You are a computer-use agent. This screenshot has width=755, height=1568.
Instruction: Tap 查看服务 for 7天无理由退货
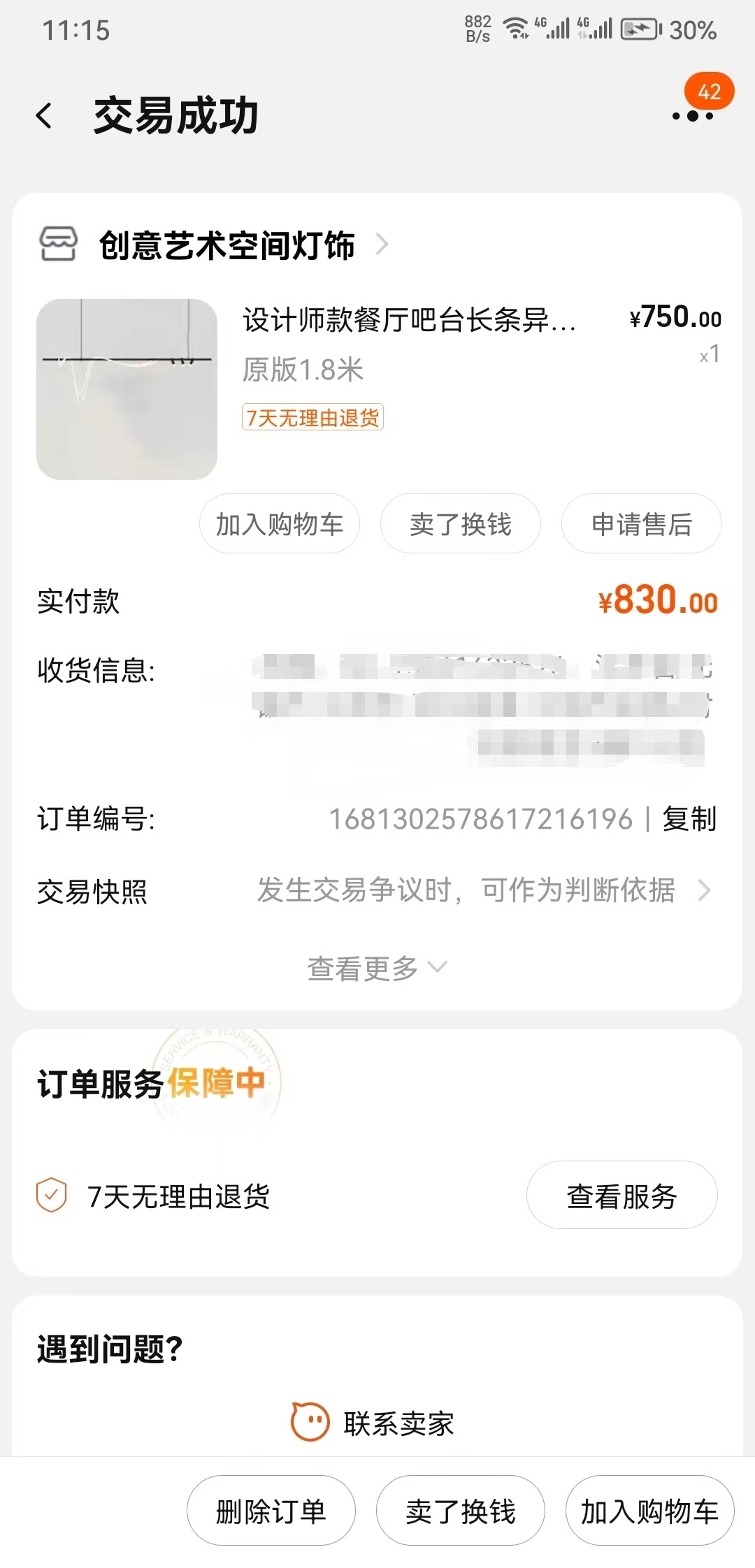coord(621,1196)
